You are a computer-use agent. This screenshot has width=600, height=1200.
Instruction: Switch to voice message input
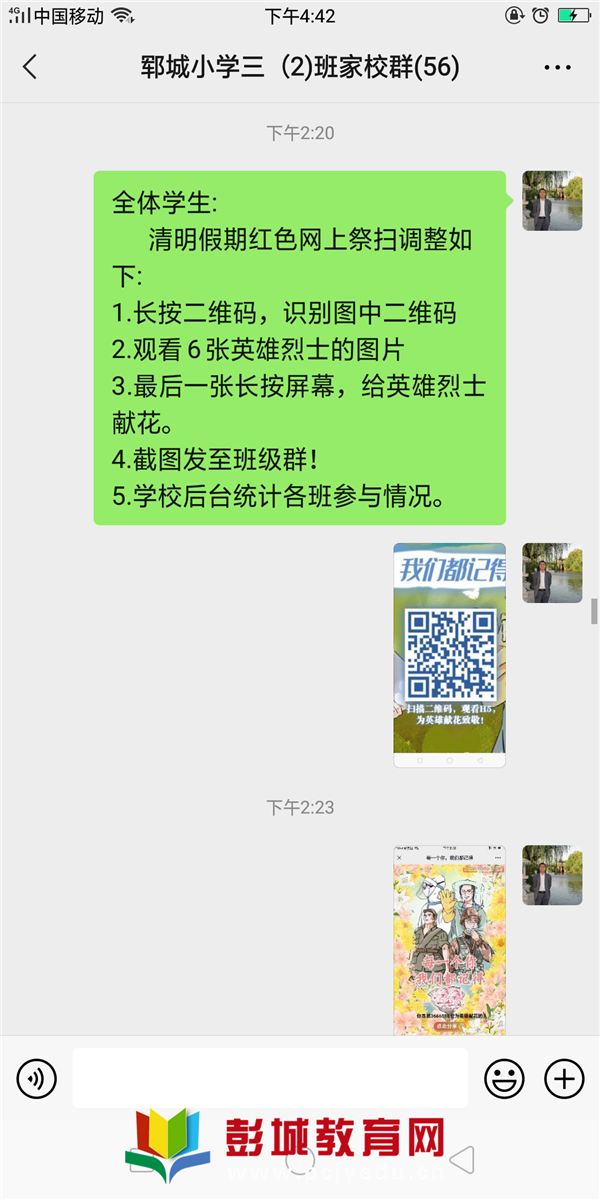tap(37, 1079)
